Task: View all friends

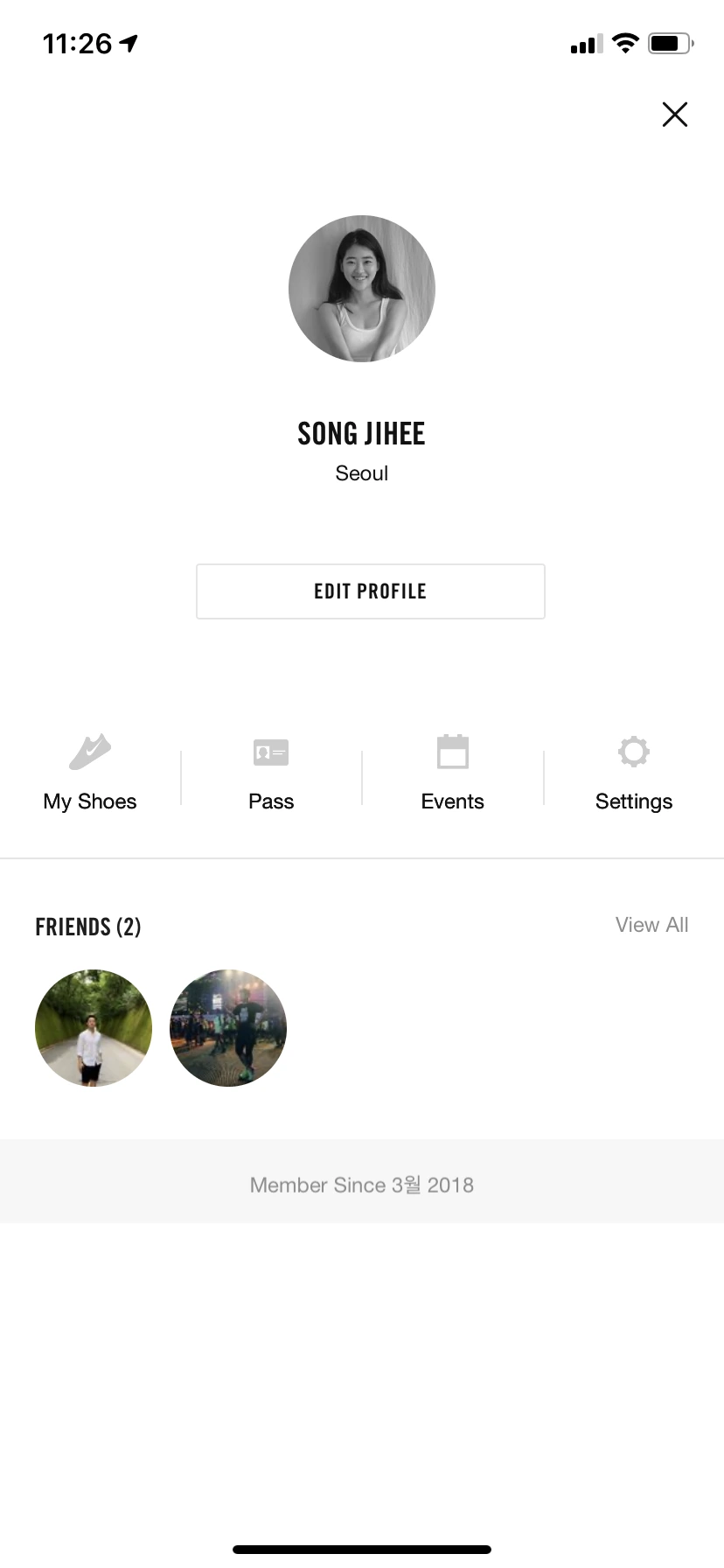Action: pyautogui.click(x=651, y=925)
